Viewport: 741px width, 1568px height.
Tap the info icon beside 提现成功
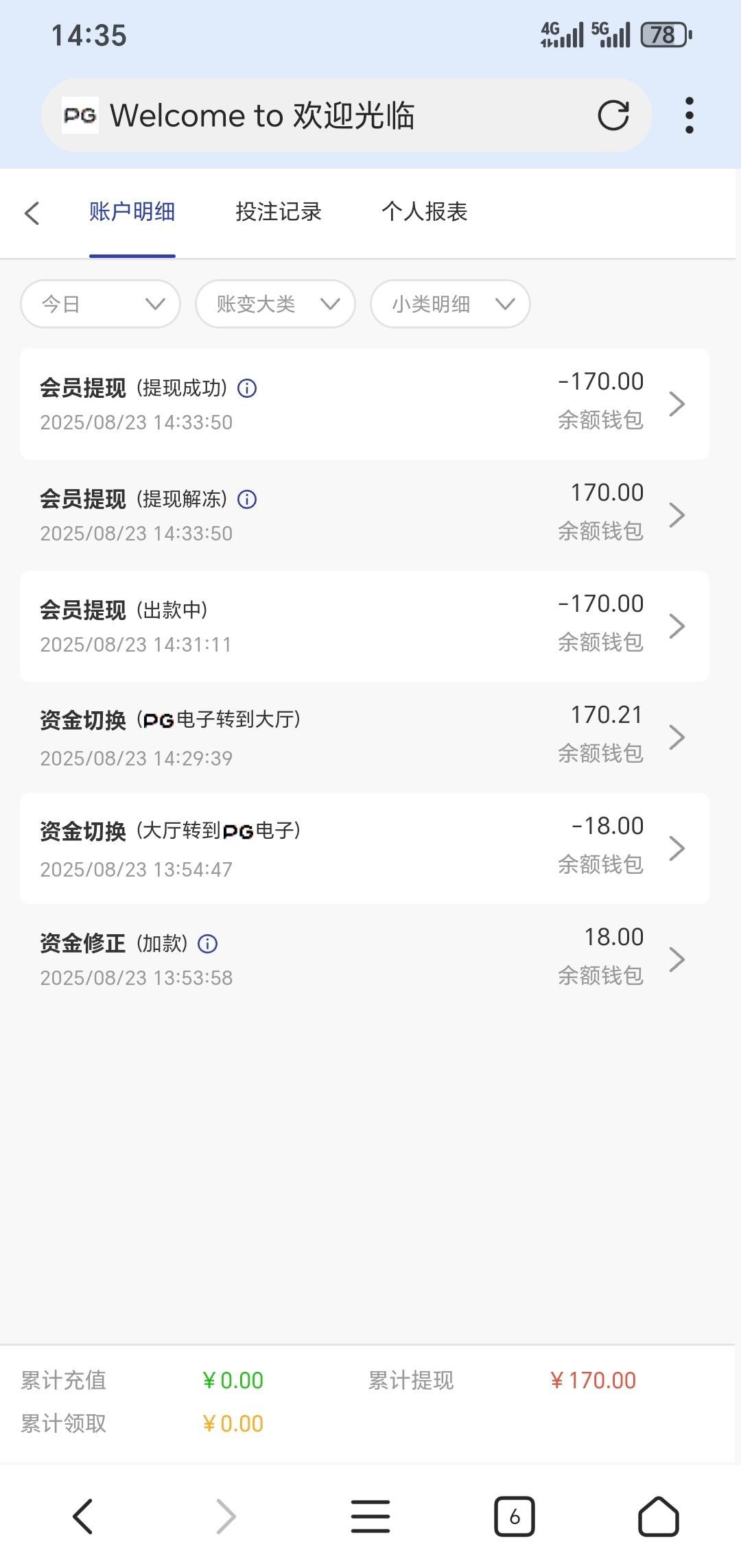[247, 389]
